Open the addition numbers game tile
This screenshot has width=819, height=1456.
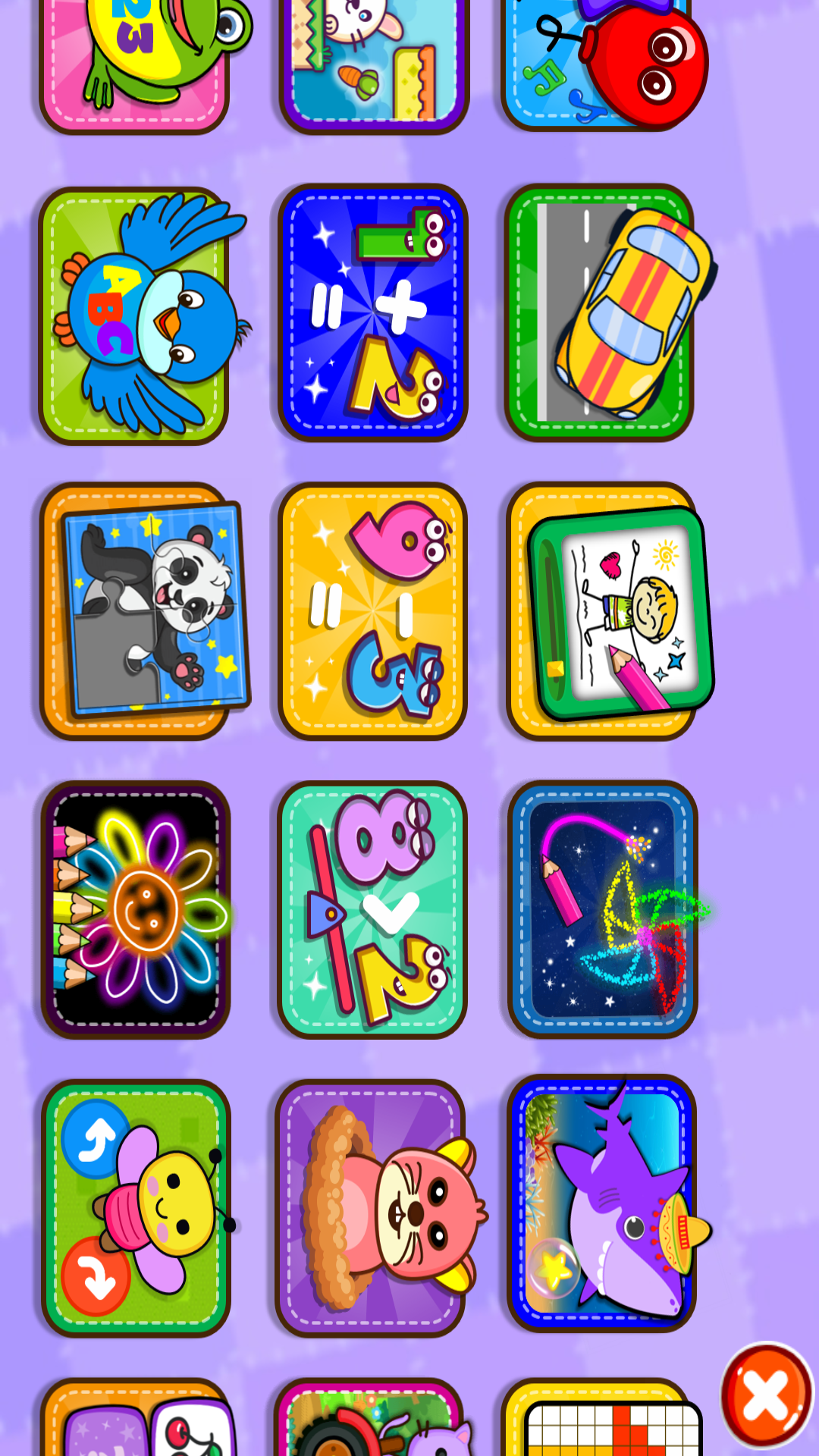(372, 312)
